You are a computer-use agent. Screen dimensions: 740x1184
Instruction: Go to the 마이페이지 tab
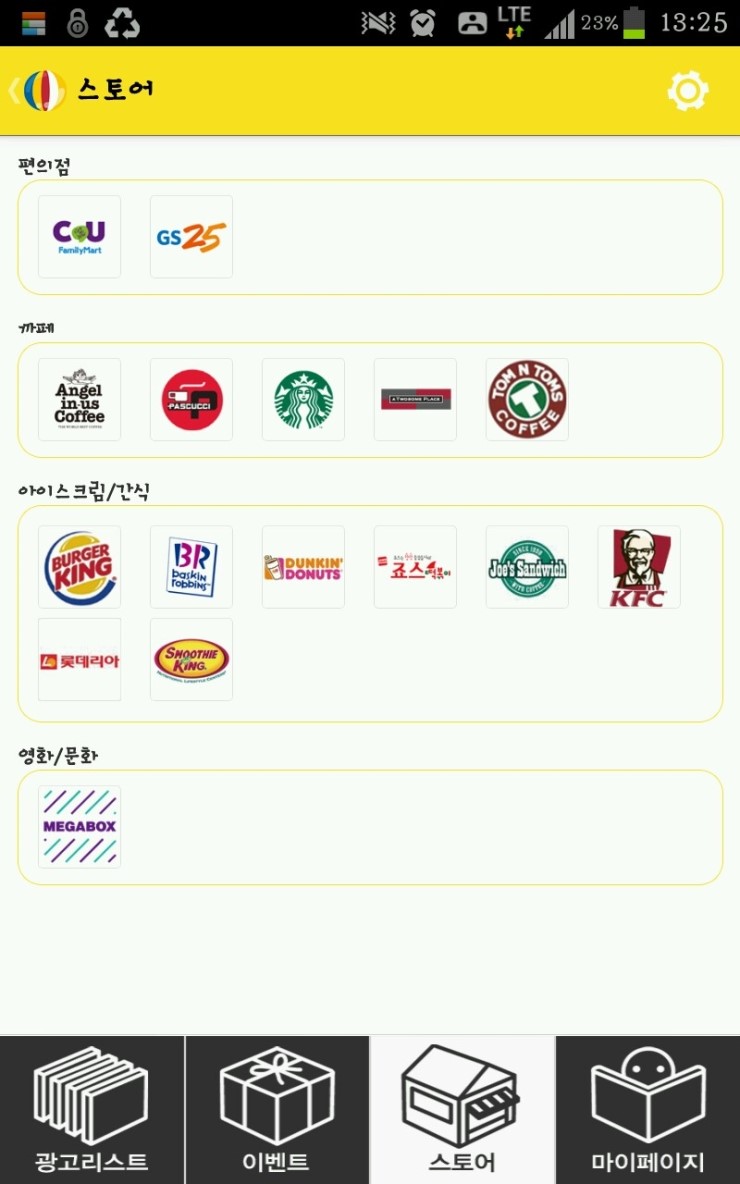(x=647, y=1110)
